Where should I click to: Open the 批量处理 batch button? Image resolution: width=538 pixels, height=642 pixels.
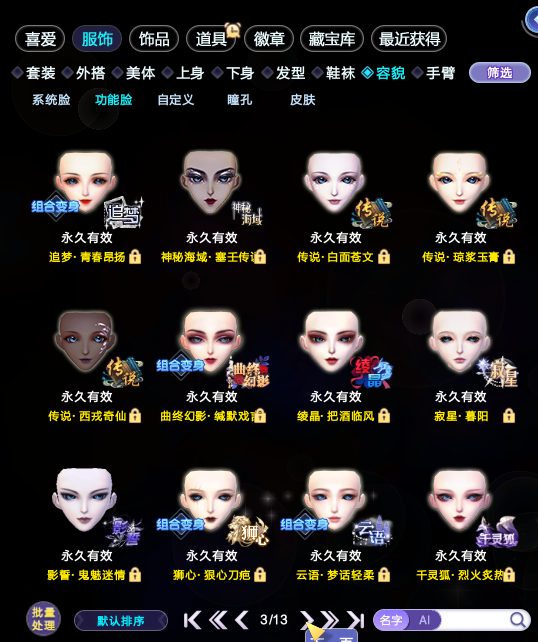pyautogui.click(x=43, y=618)
